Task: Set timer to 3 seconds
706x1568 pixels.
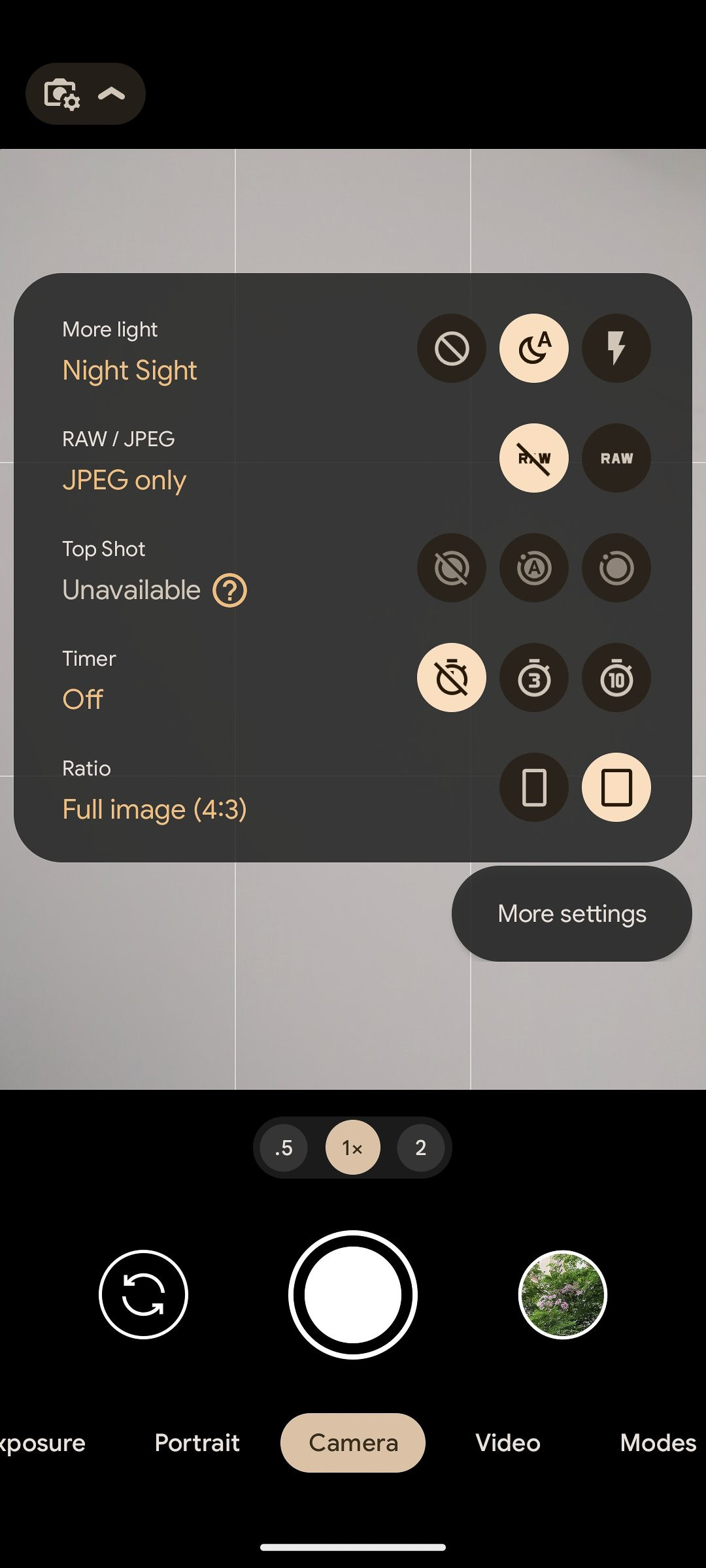Action: pos(534,678)
